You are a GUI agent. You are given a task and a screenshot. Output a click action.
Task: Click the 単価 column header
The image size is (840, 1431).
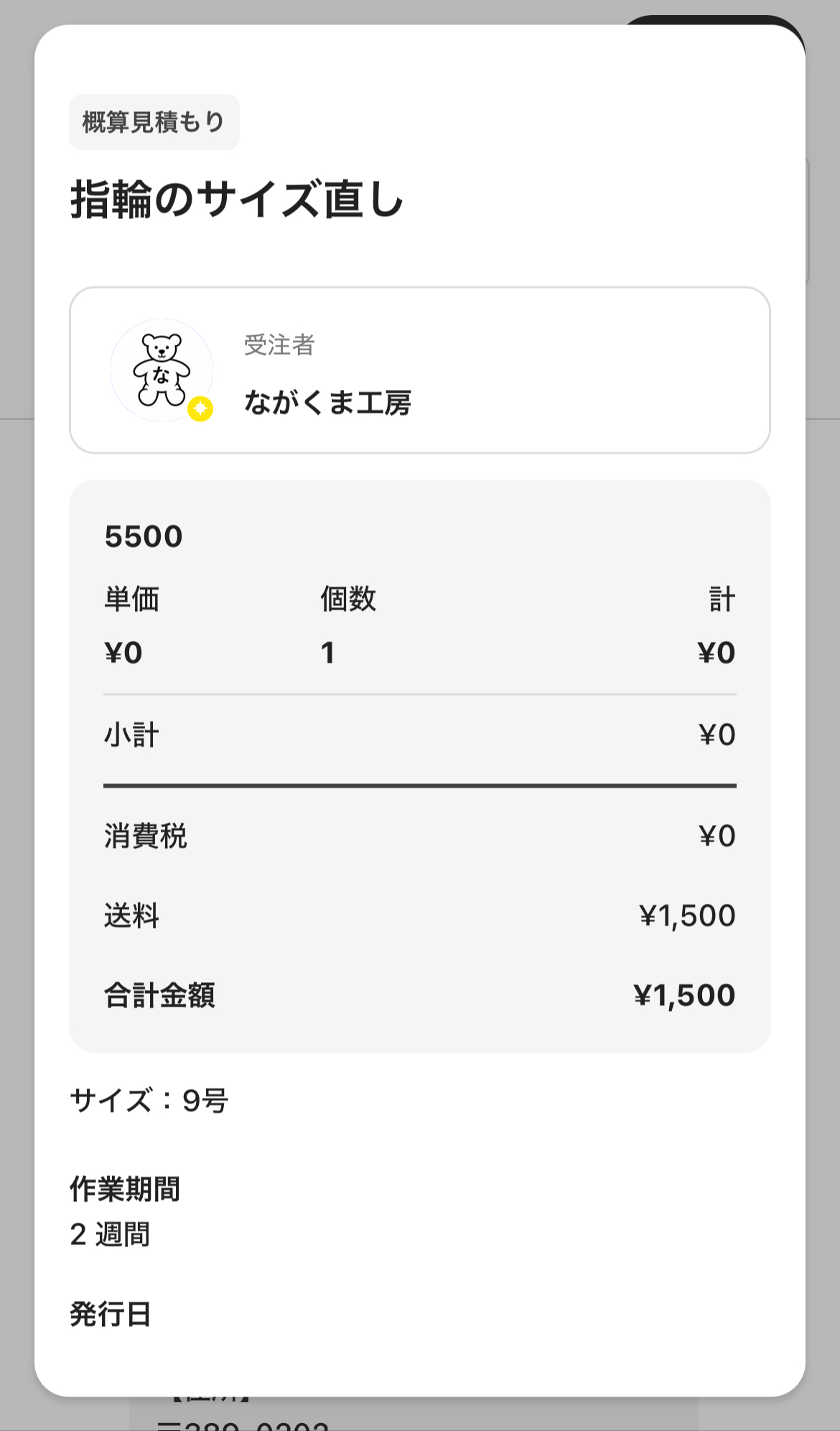tap(132, 600)
